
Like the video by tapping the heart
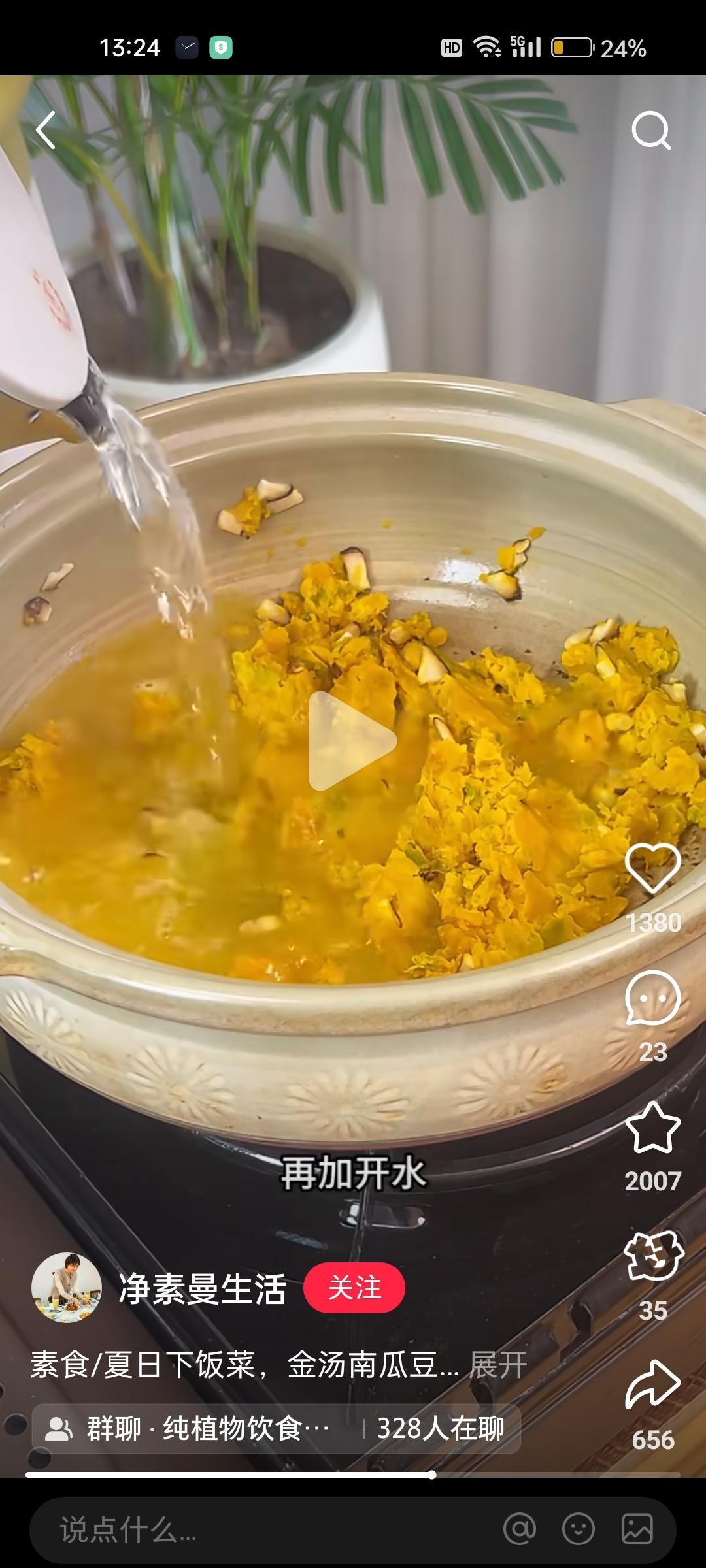point(652,866)
